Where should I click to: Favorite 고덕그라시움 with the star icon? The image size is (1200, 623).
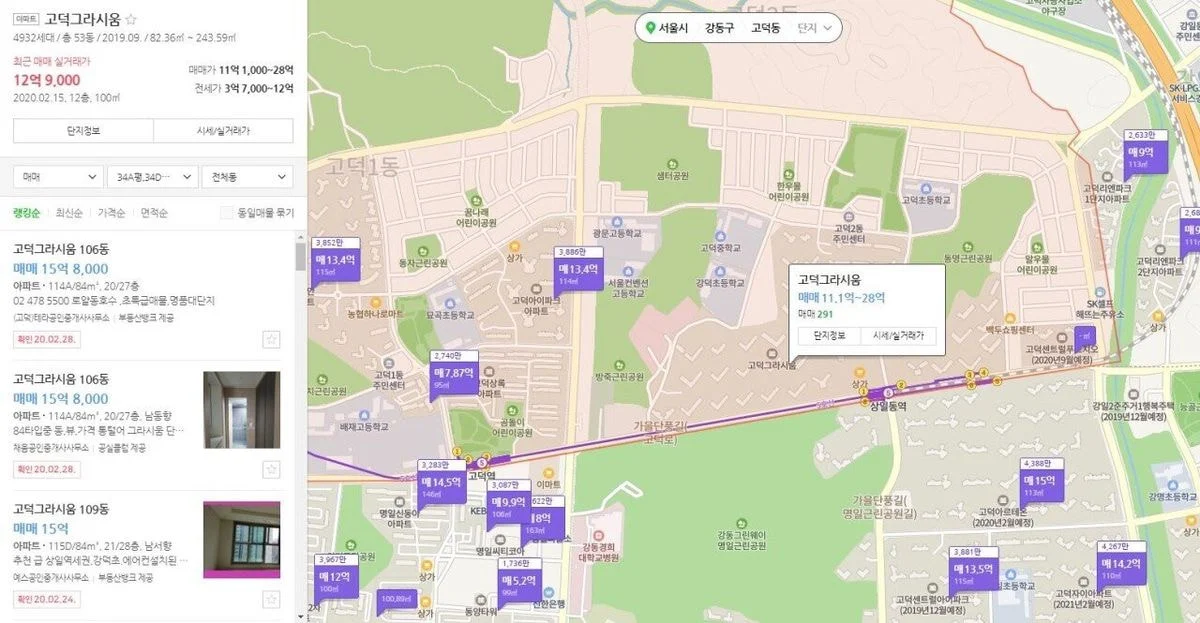(x=131, y=20)
